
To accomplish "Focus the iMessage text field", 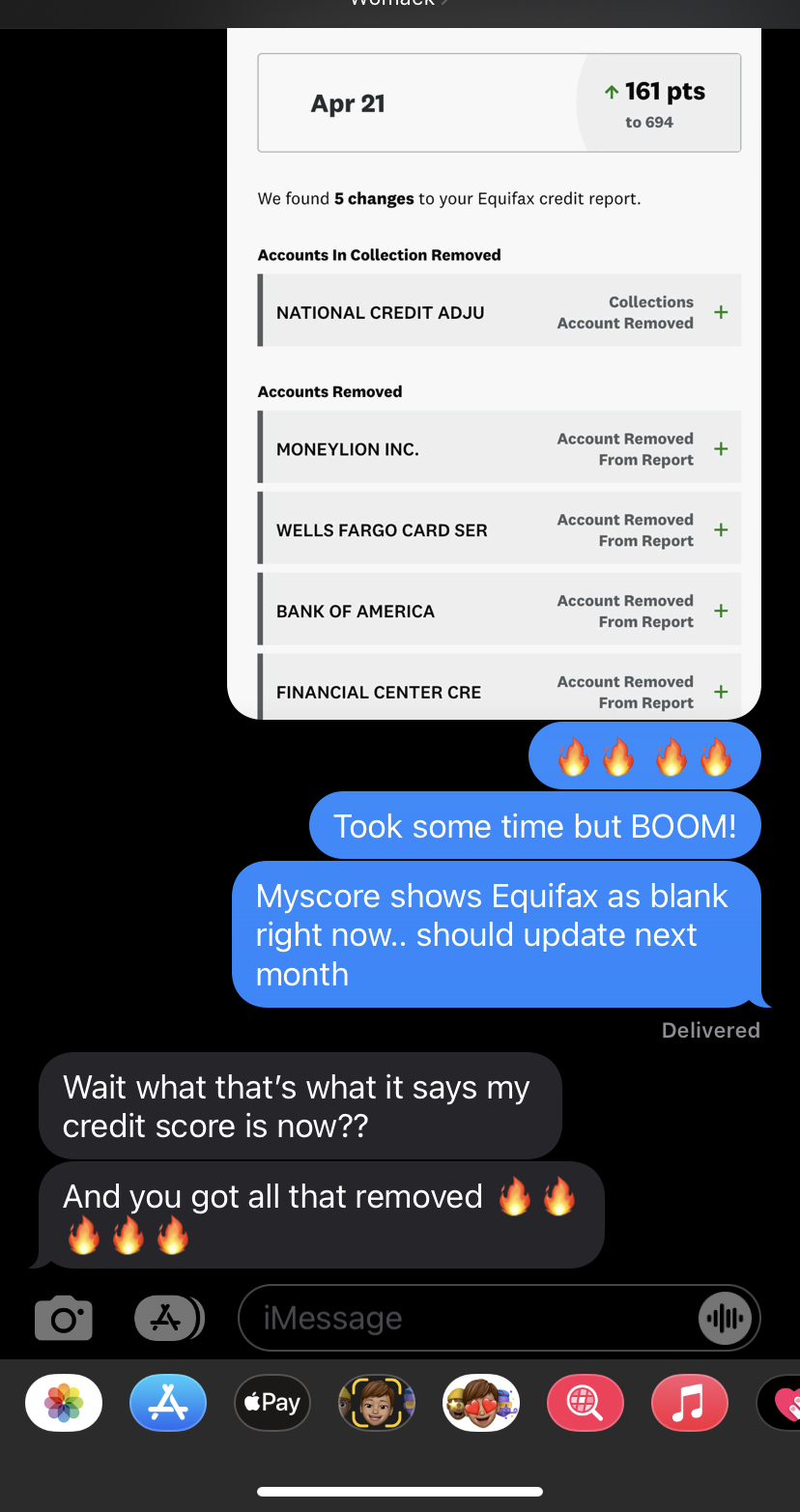I will [x=464, y=1318].
